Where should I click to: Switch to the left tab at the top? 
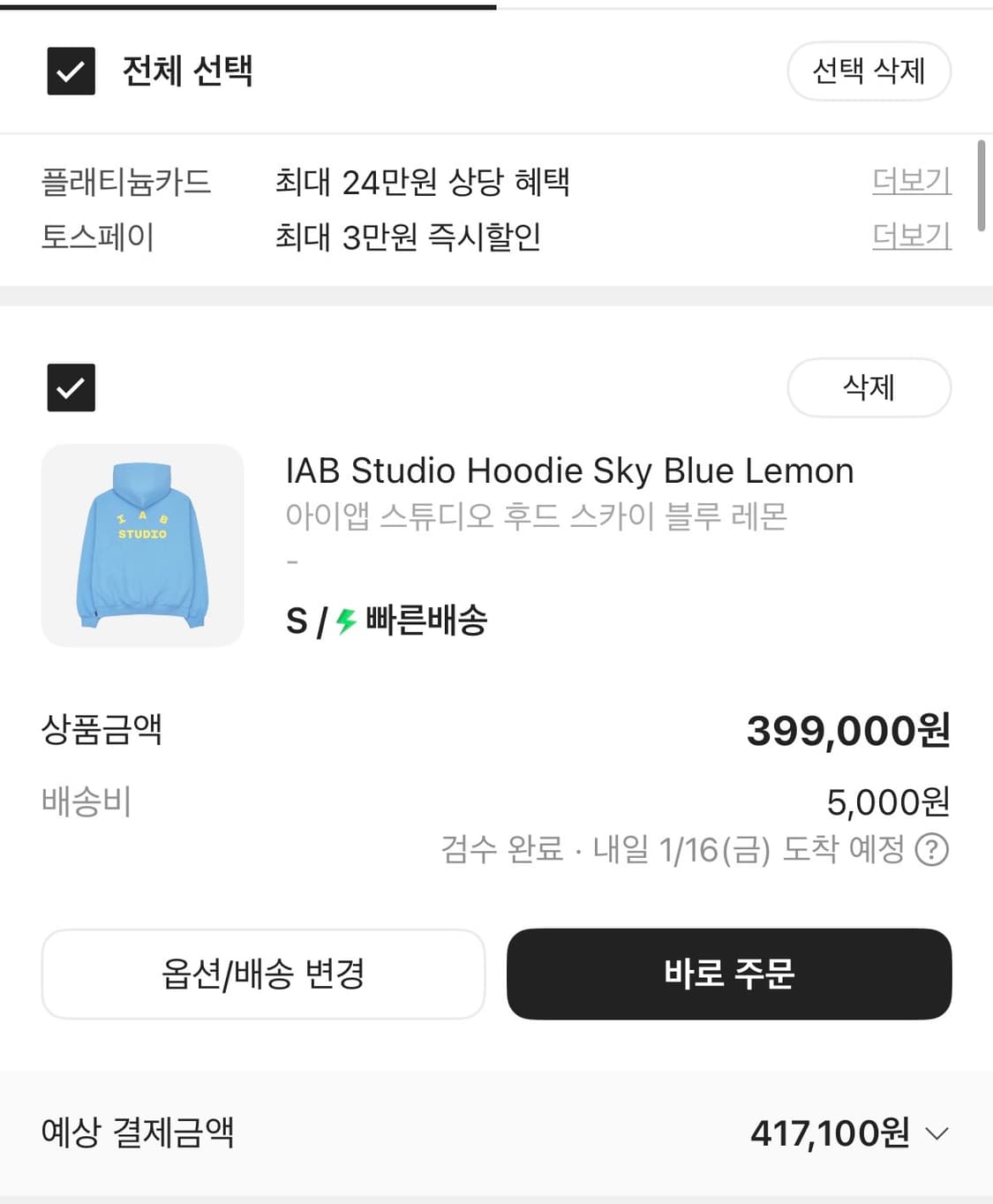(x=247, y=5)
